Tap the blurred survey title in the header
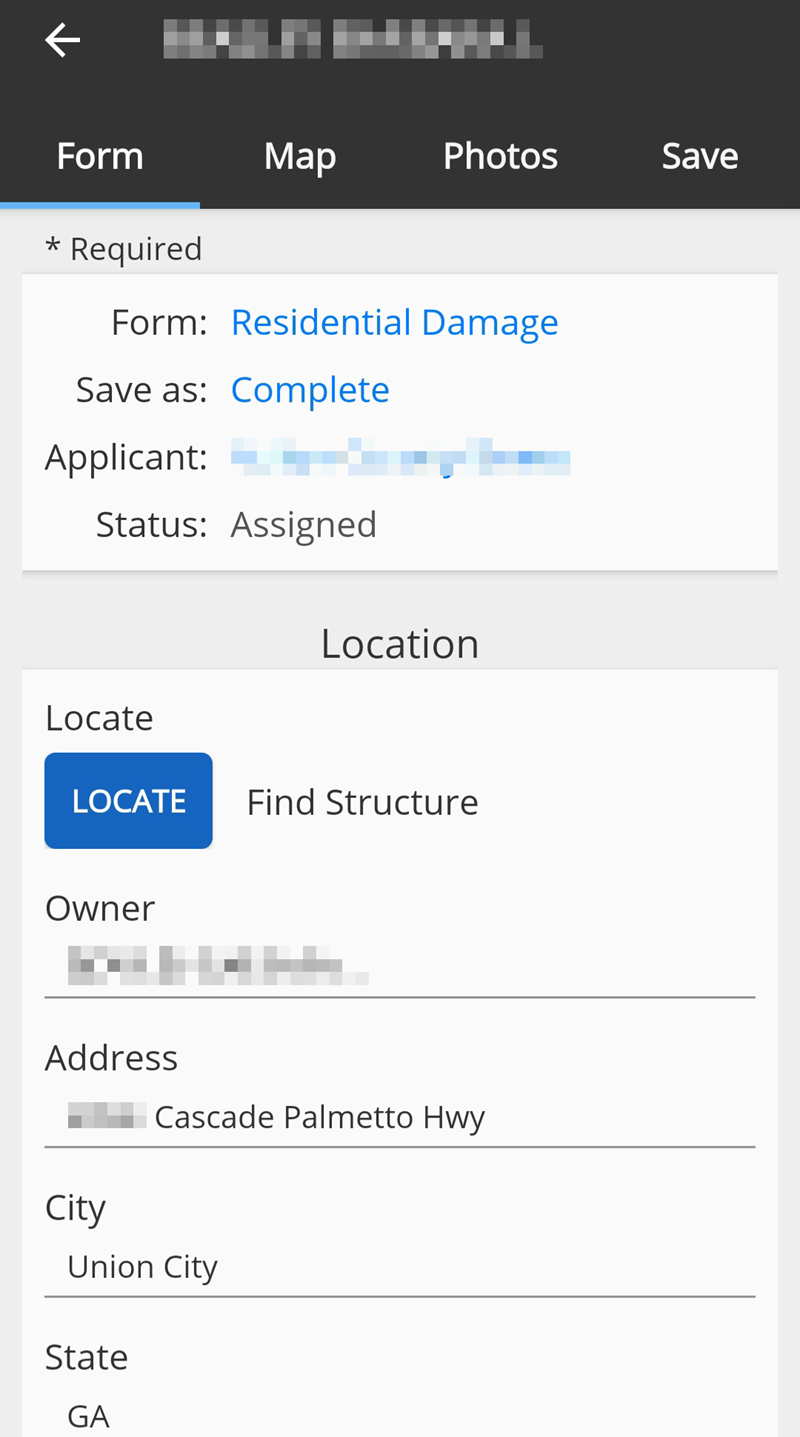800x1437 pixels. click(353, 38)
